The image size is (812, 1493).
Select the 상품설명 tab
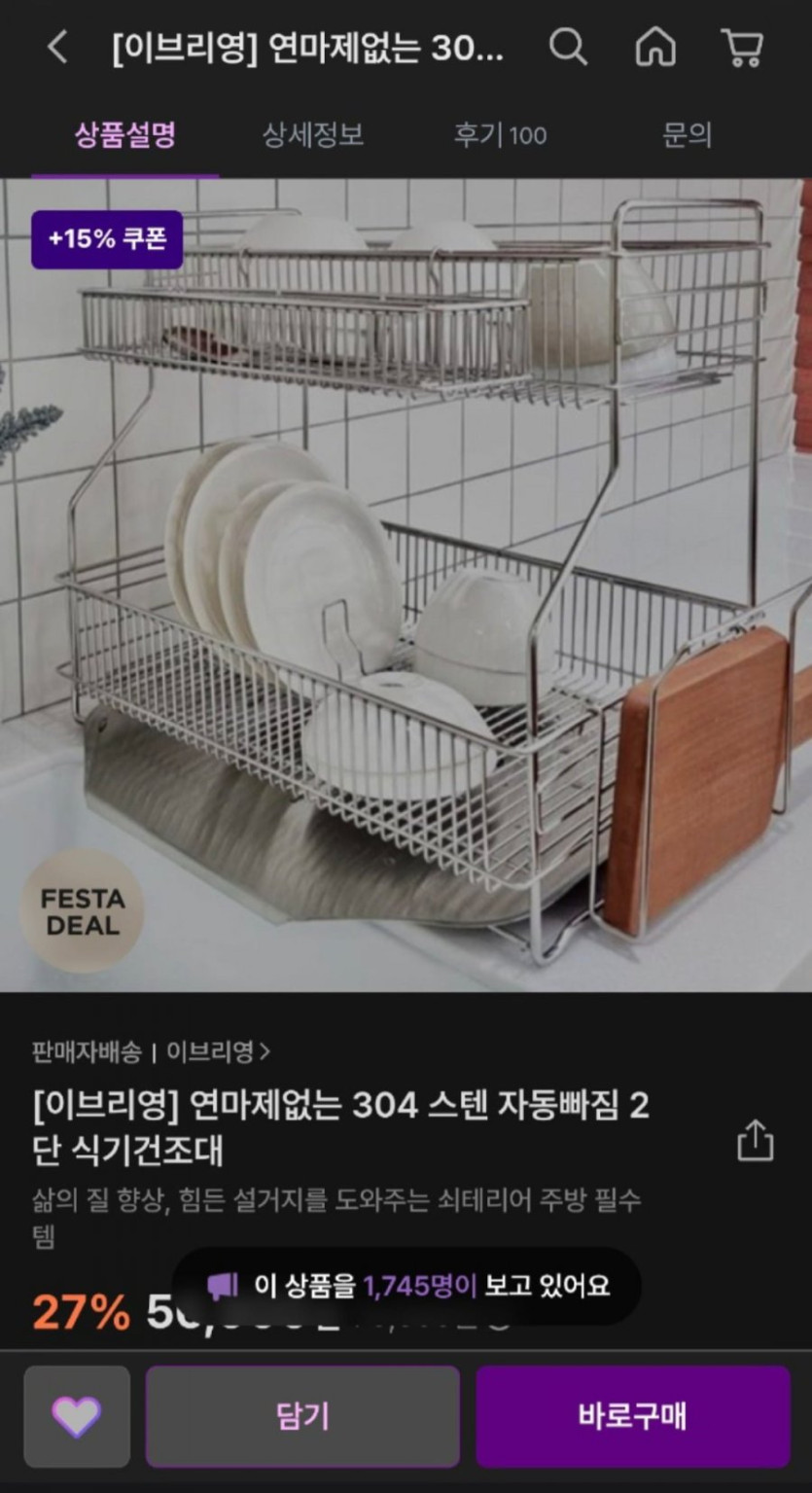125,135
